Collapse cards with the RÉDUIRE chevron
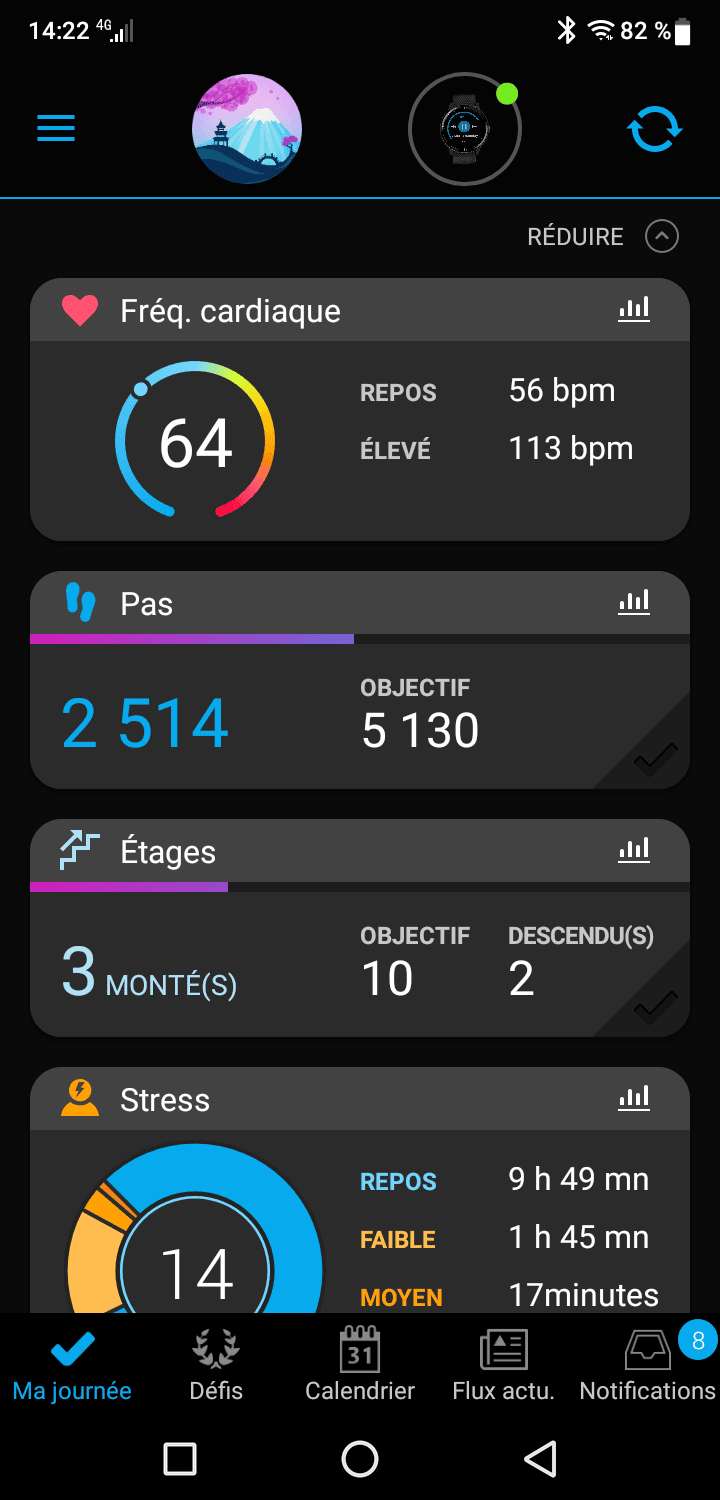The image size is (720, 1500). click(x=661, y=237)
